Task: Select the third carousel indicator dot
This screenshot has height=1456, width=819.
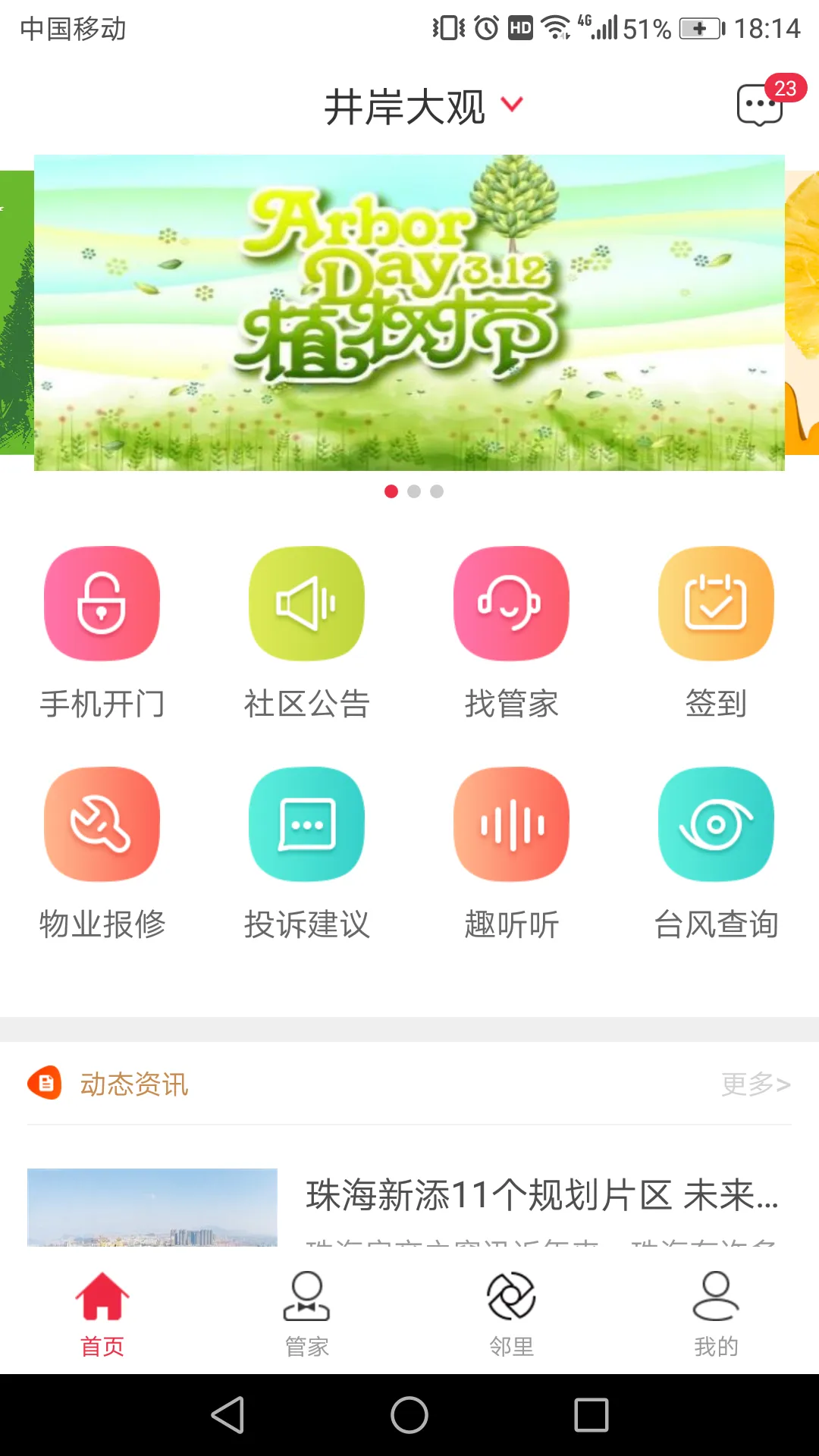Action: pyautogui.click(x=437, y=491)
